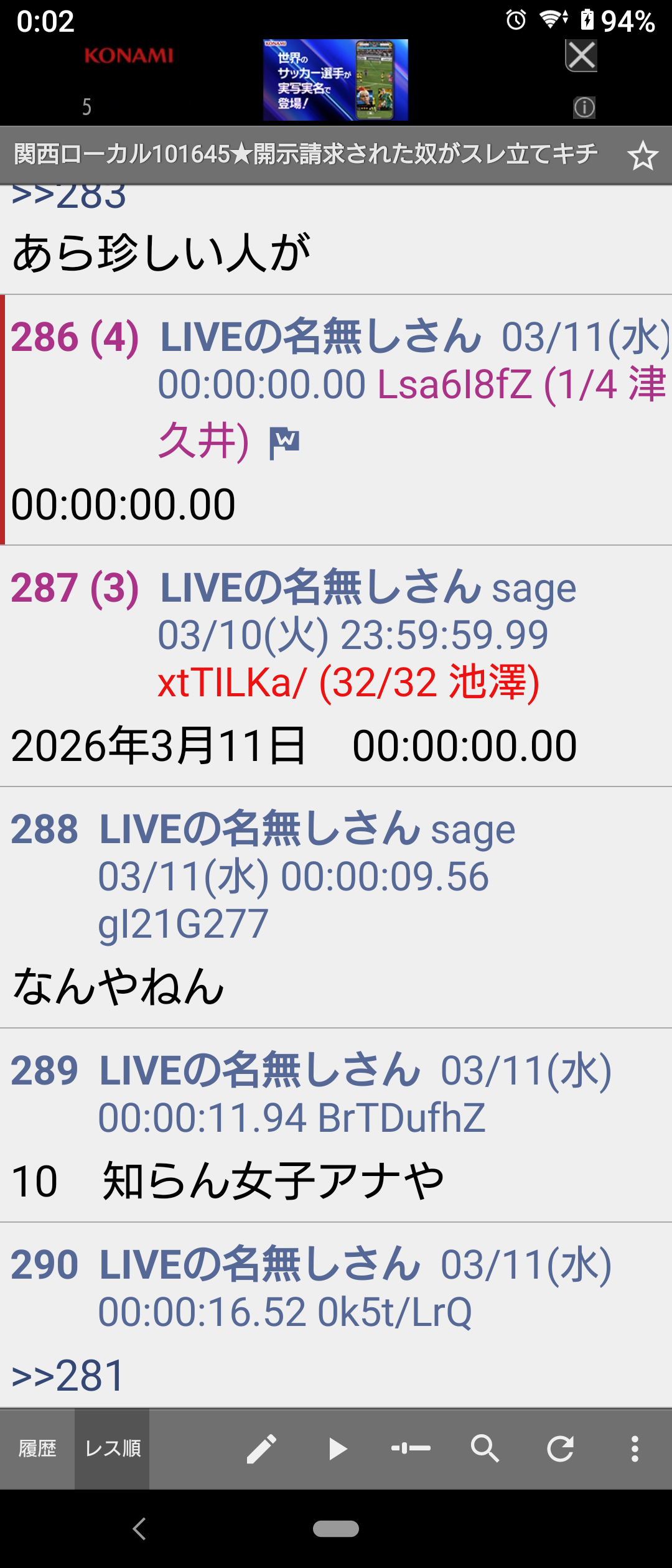Screen dimensions: 672x1568
Task: Open the scroll position seek control
Action: [x=411, y=1449]
